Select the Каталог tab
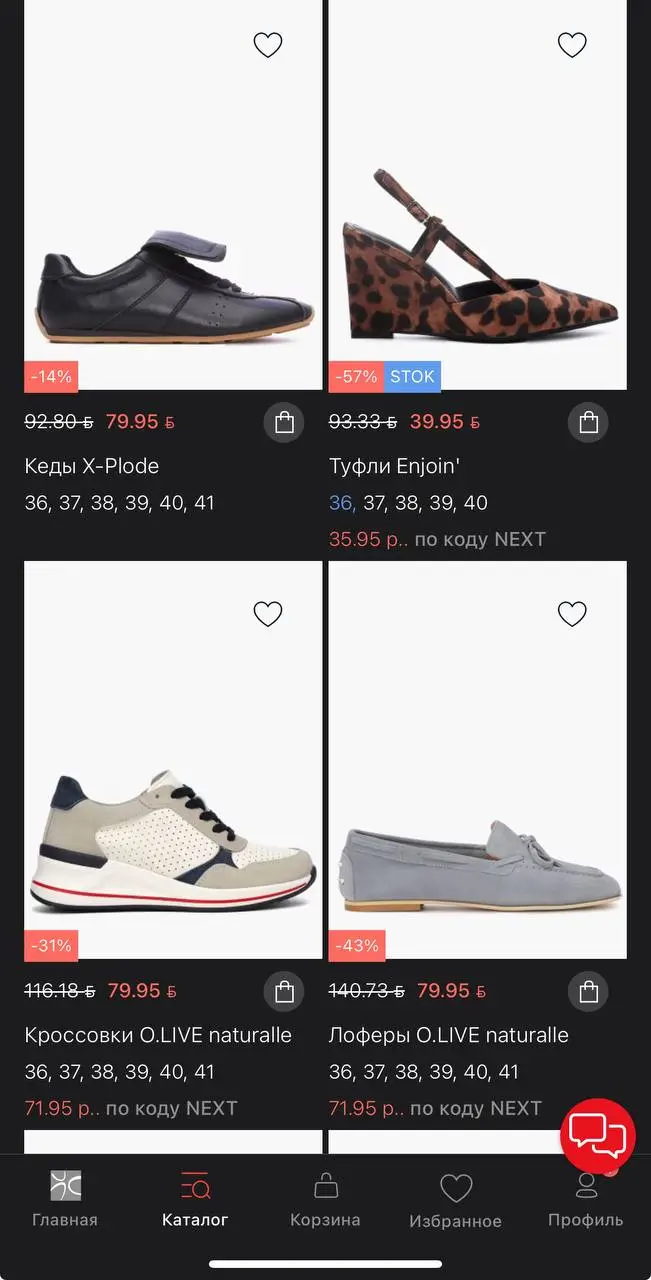 [195, 1198]
